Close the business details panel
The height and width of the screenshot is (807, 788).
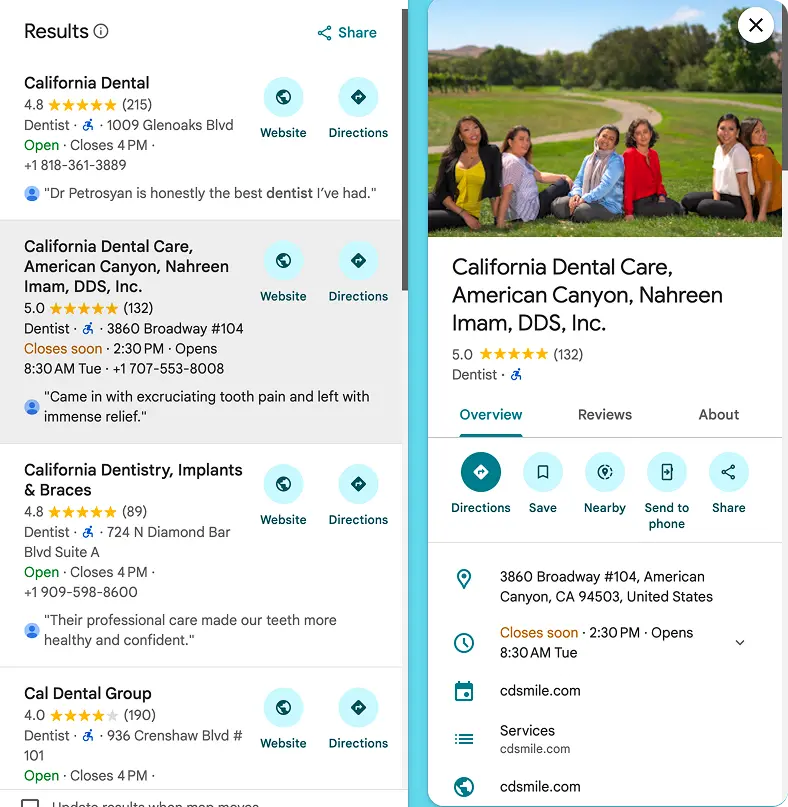755,25
